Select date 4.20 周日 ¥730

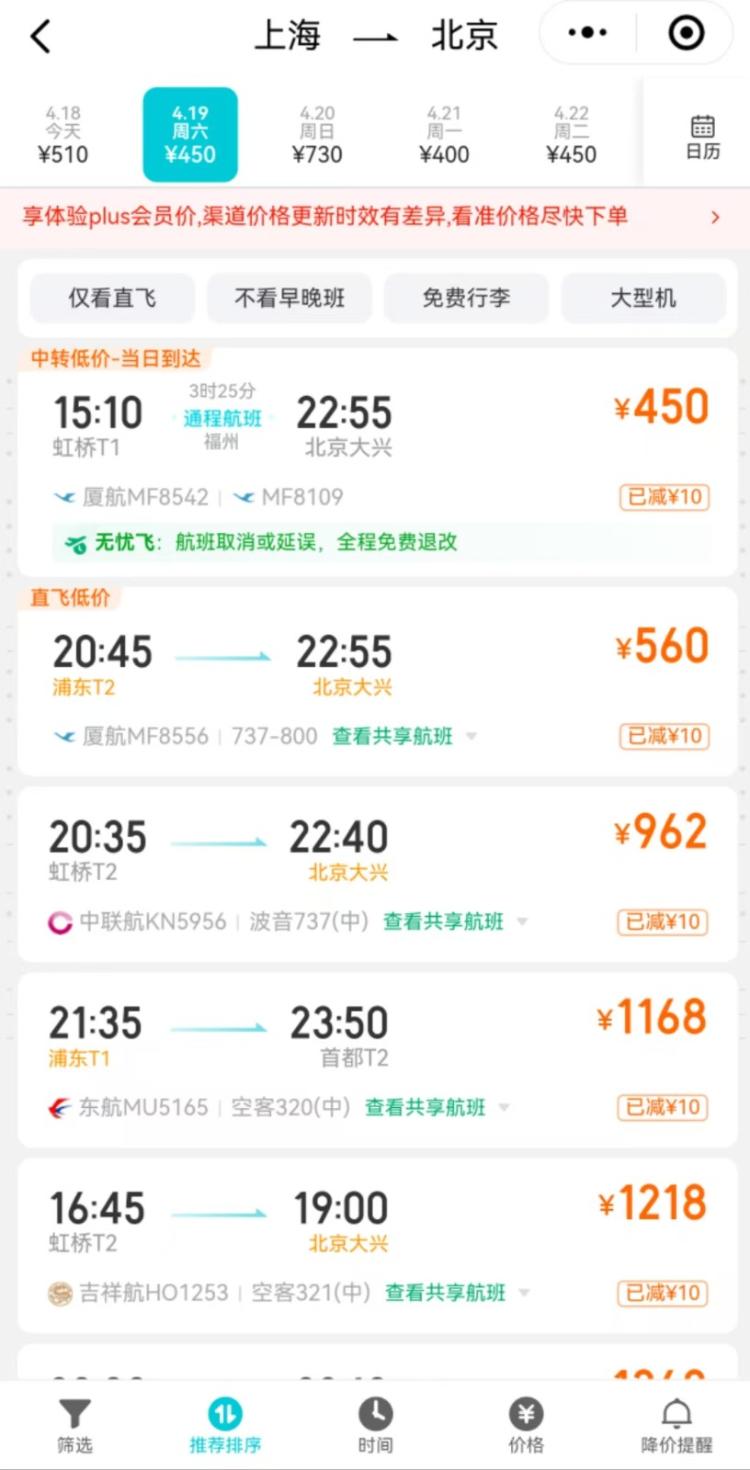point(317,135)
